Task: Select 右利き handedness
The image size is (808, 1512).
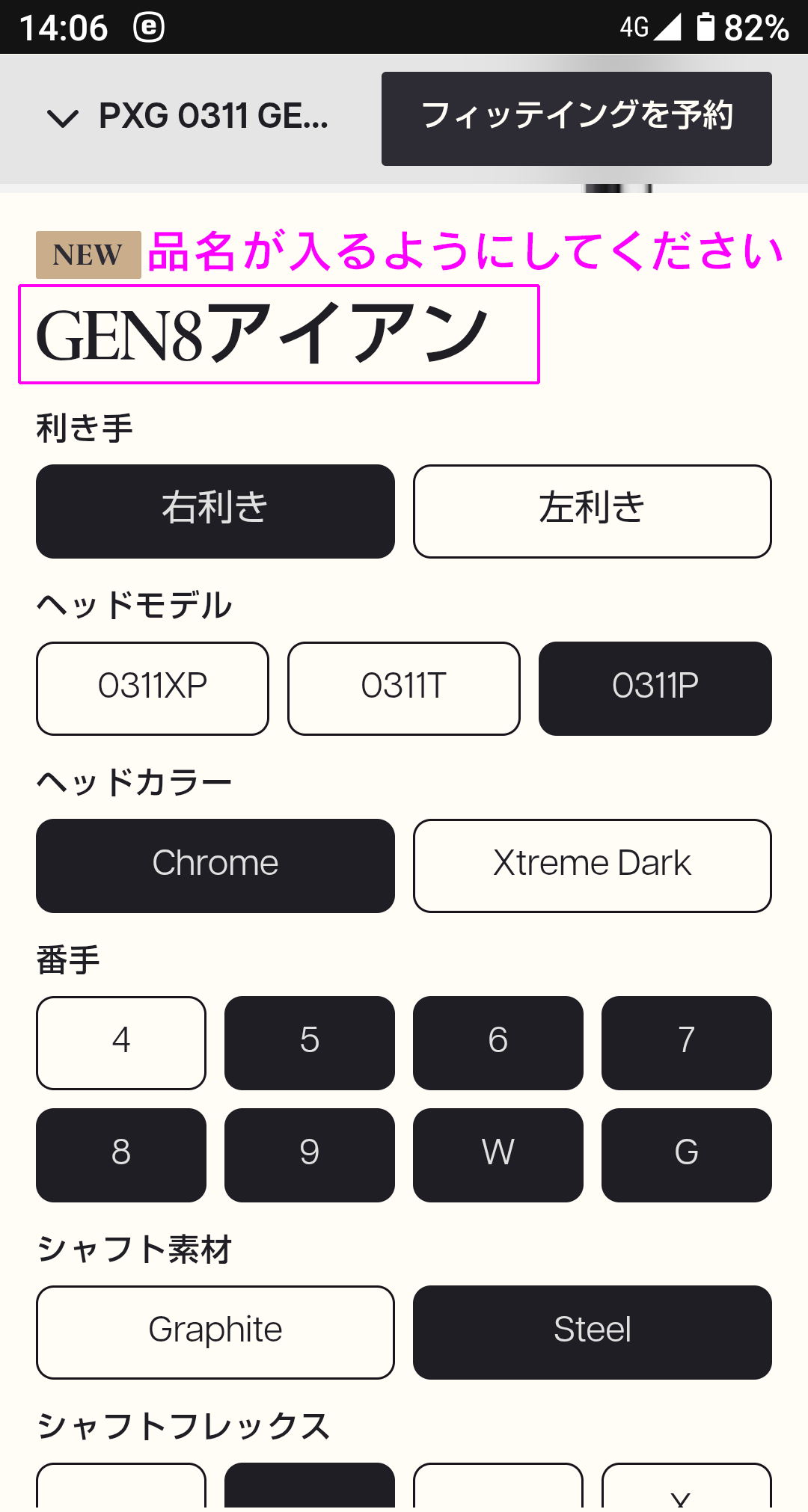Action: [x=215, y=511]
